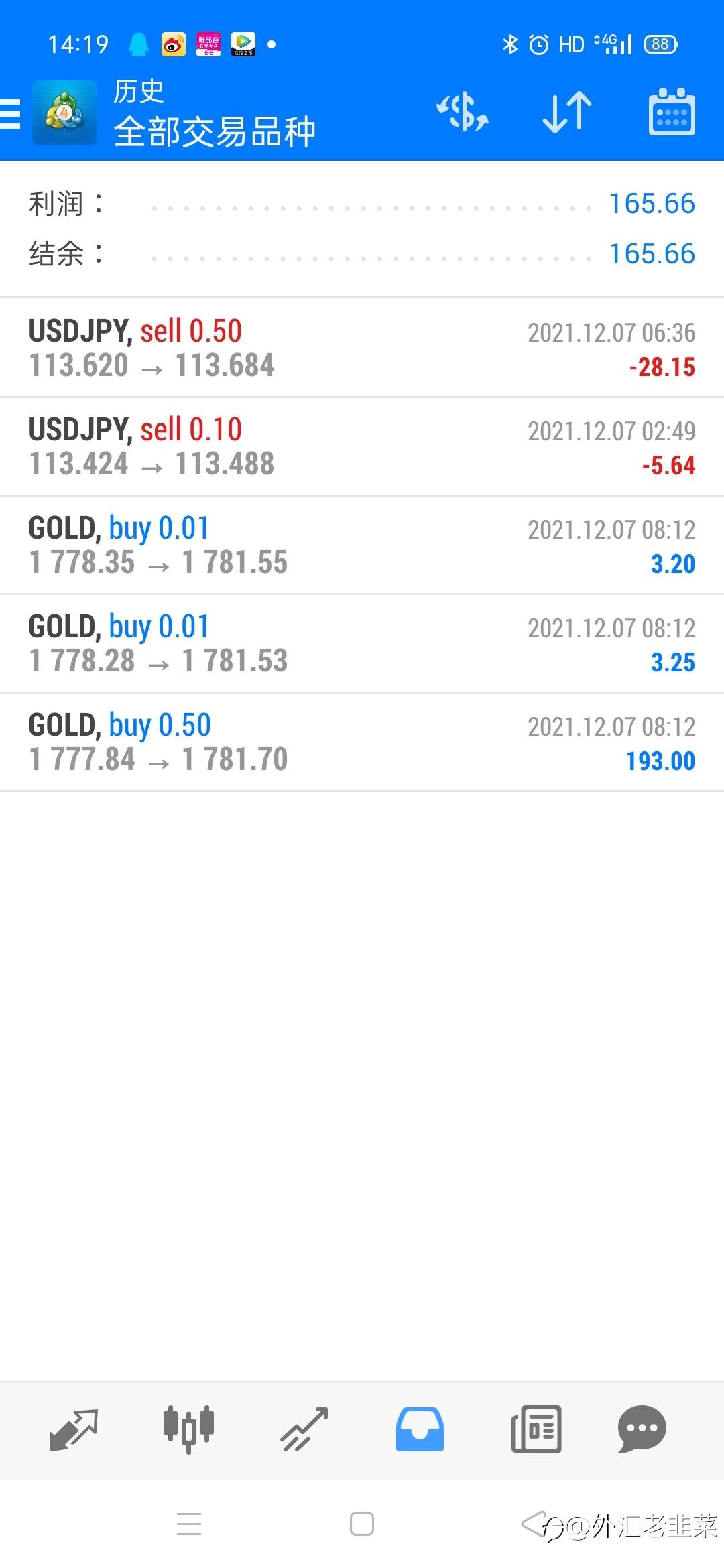Viewport: 724px width, 1568px height.
Task: Open the GOLD buy trade with 3.20 profit
Action: [362, 545]
